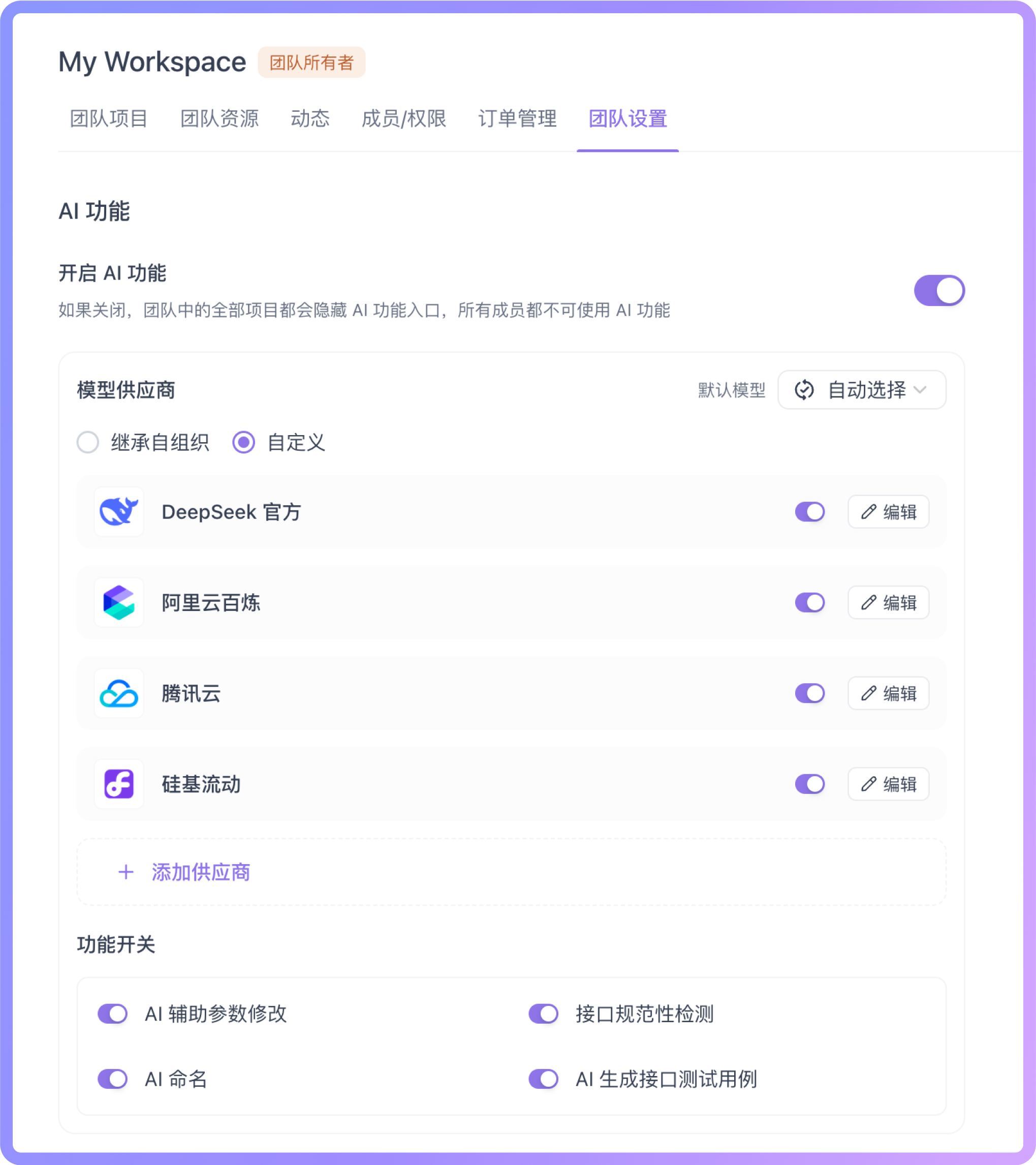Open the 团队资源 tab
Viewport: 1036px width, 1165px height.
(219, 118)
